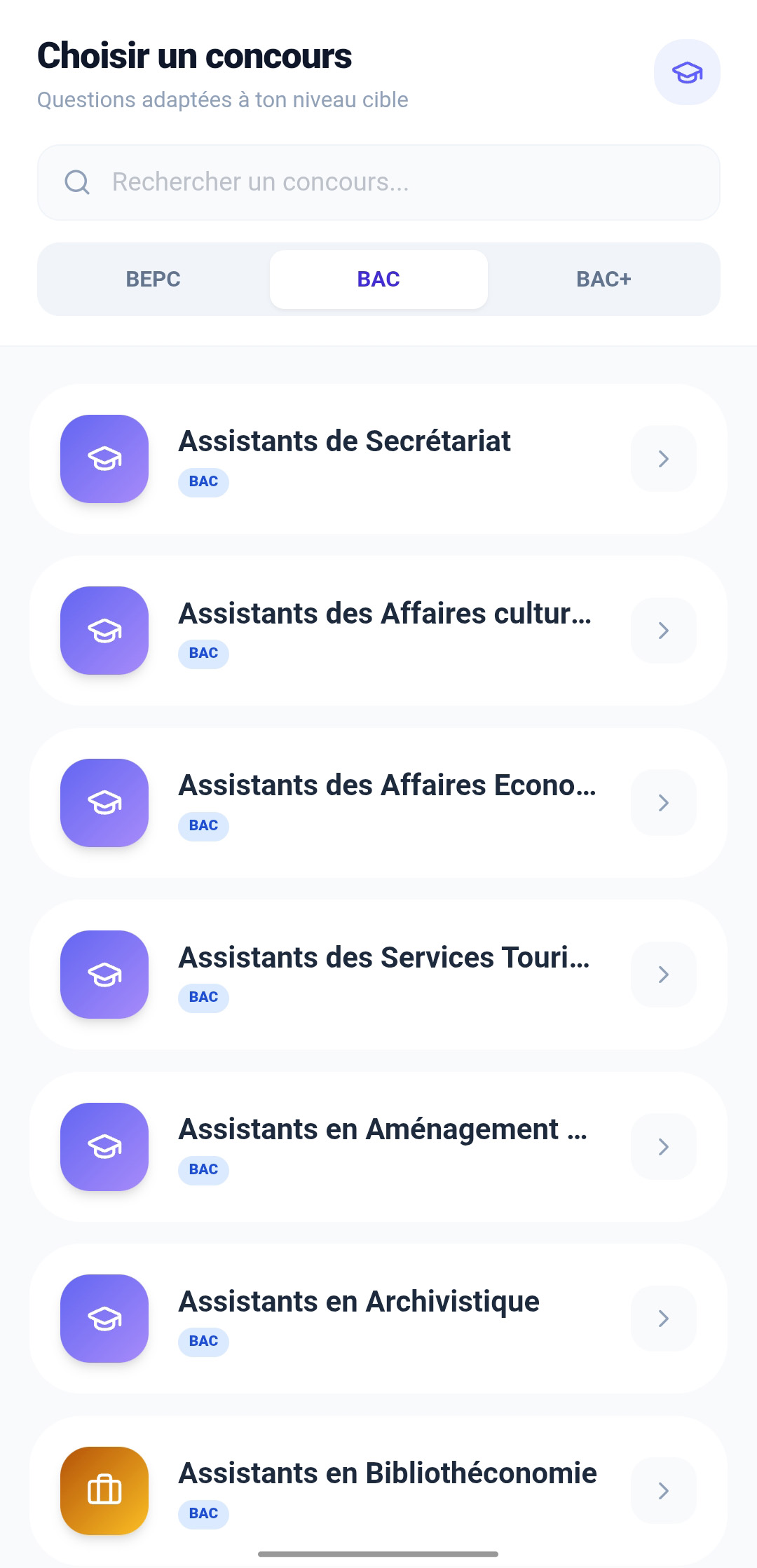Click the graduation cap icon in the header
Viewport: 757px width, 1568px height.
point(687,73)
